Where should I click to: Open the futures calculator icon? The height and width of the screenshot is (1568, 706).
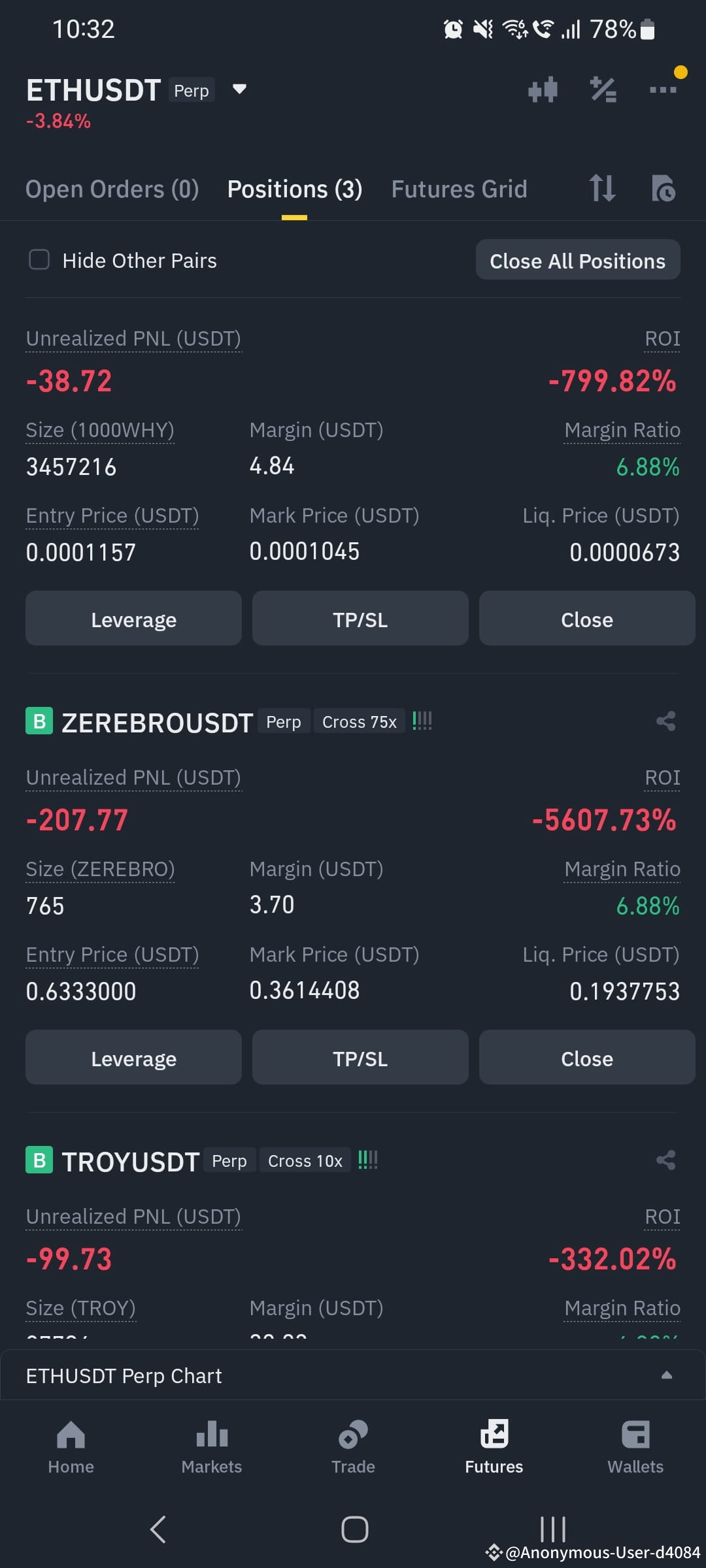[603, 90]
